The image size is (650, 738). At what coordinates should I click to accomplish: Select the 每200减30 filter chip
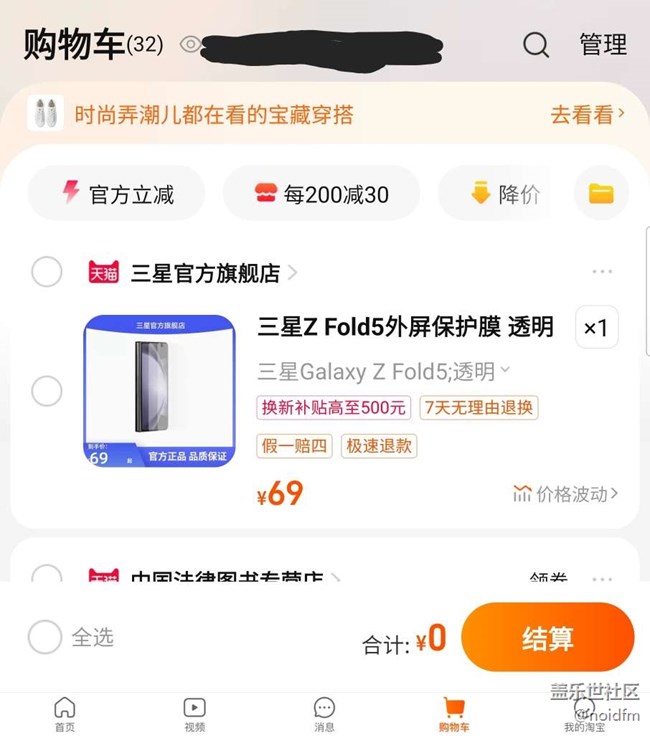[321, 193]
